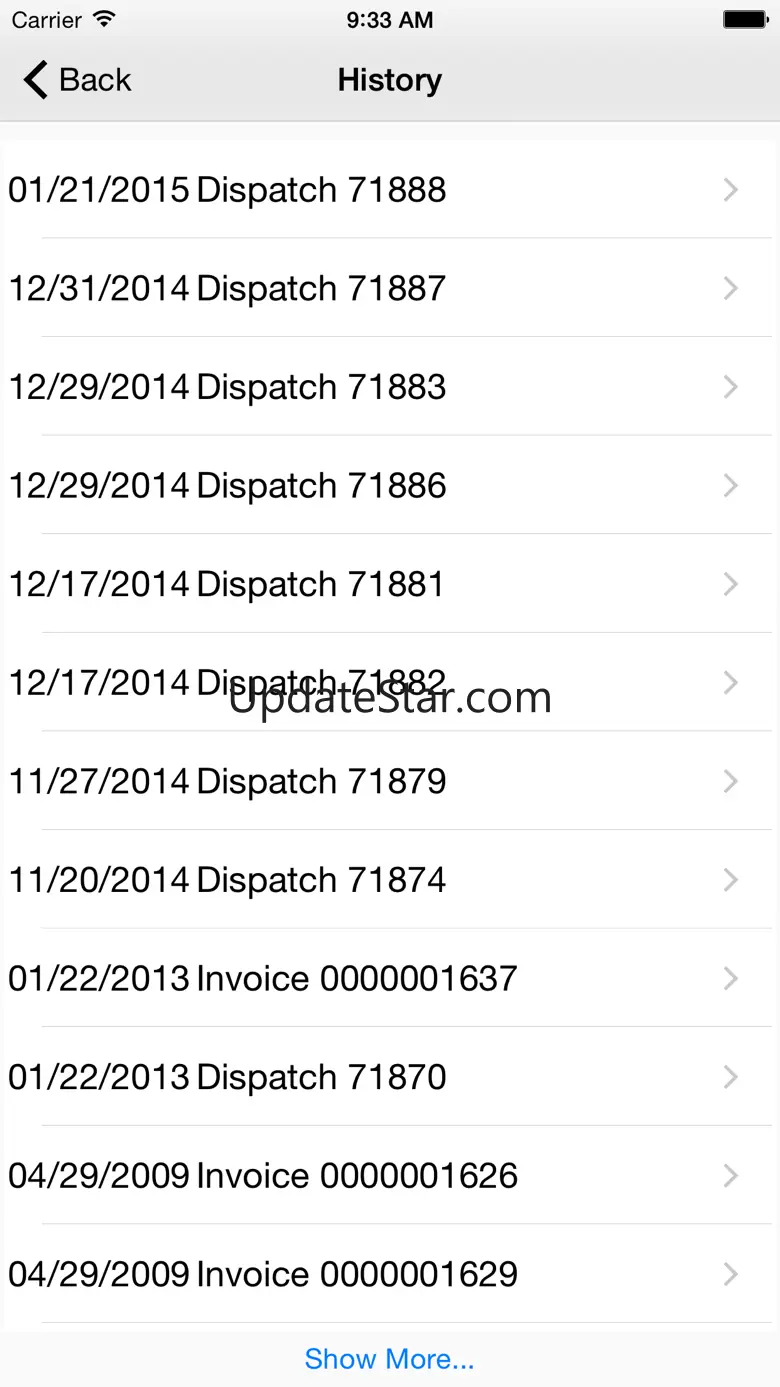The height and width of the screenshot is (1387, 780).
Task: View Dispatch 71870 from 01/22/2013
Action: (390, 1077)
